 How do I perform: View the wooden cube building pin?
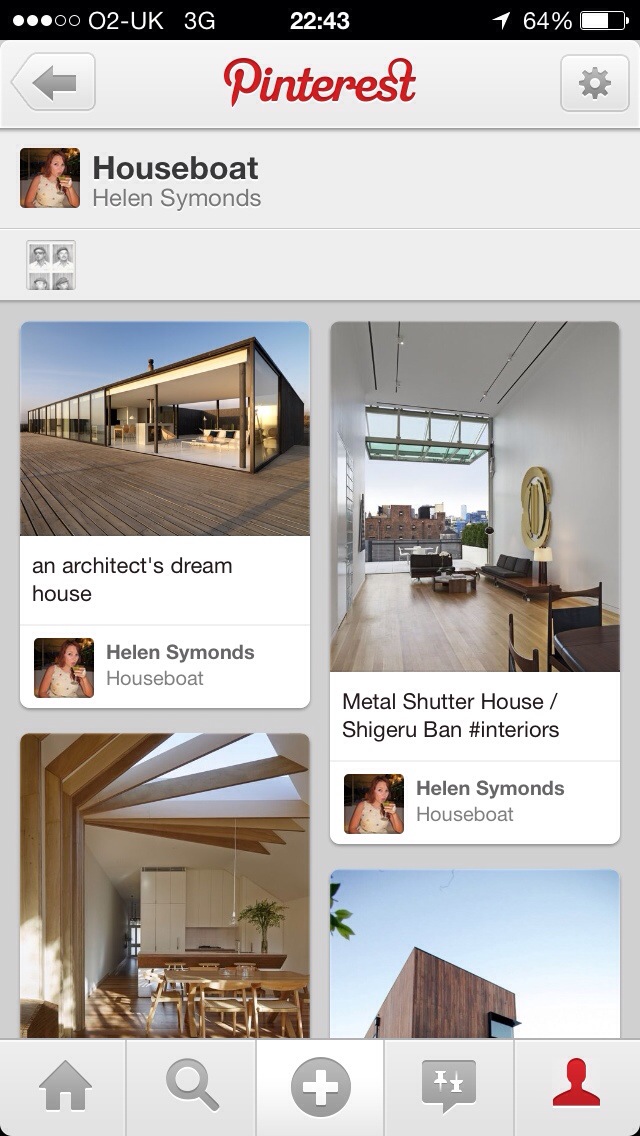pos(475,953)
